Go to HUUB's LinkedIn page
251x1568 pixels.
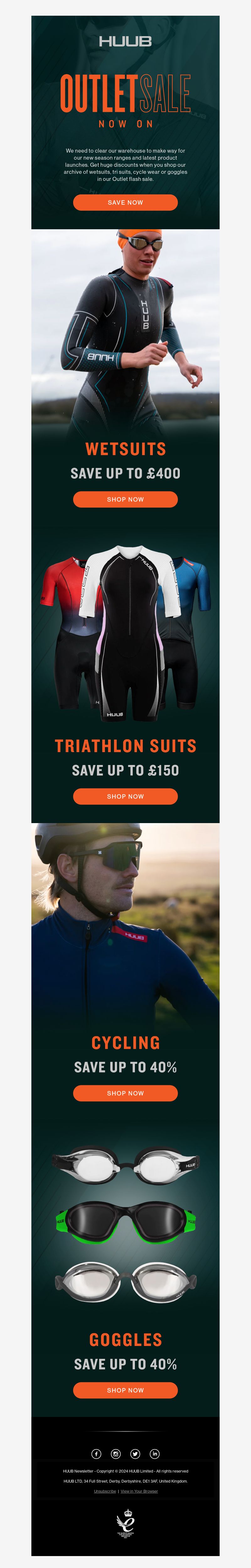pyautogui.click(x=154, y=1454)
